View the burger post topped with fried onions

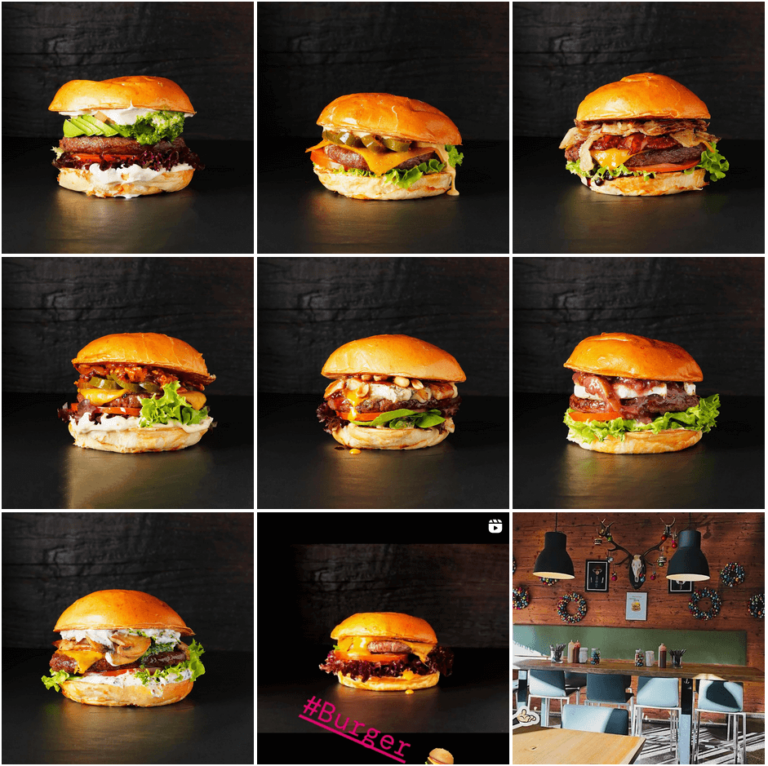[639, 128]
